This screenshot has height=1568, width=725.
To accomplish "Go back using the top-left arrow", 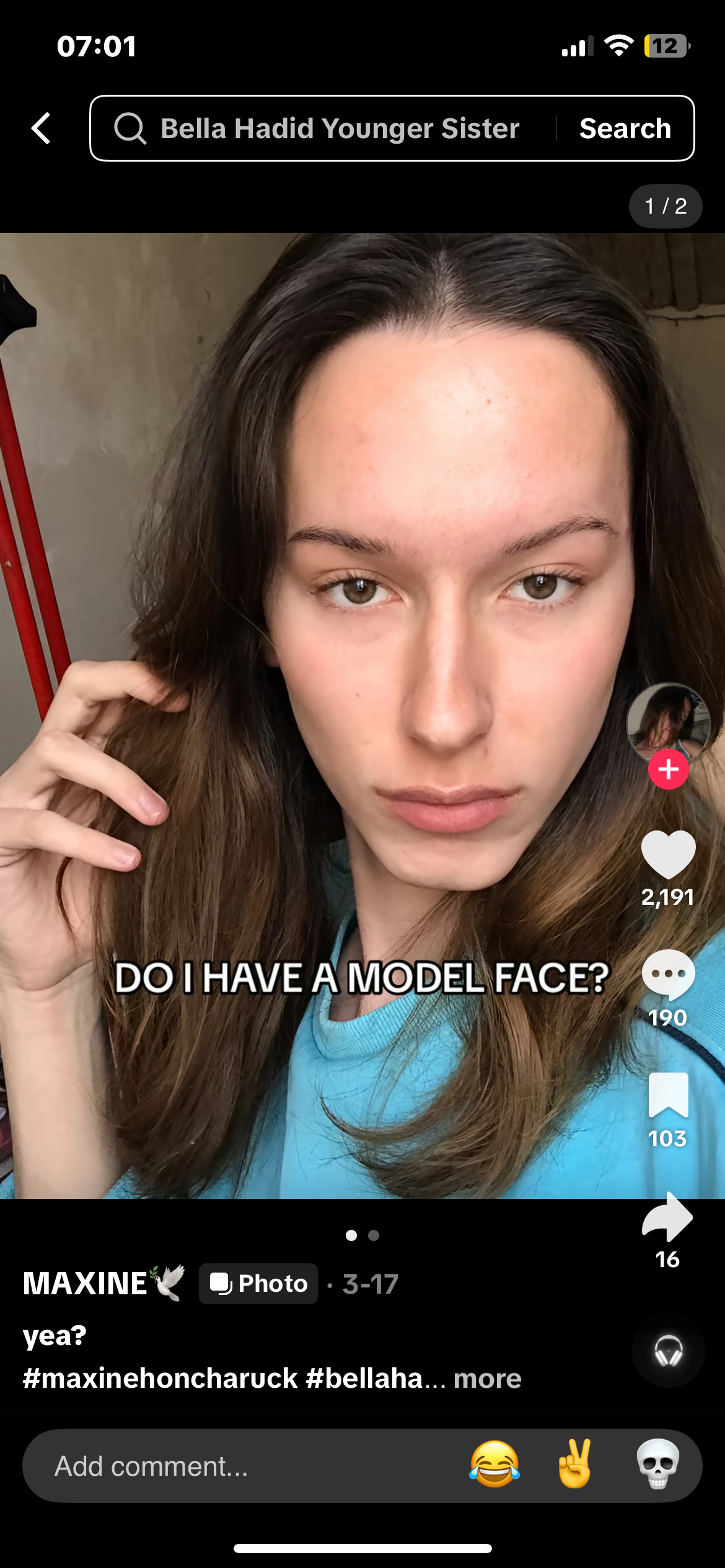I will pos(41,129).
